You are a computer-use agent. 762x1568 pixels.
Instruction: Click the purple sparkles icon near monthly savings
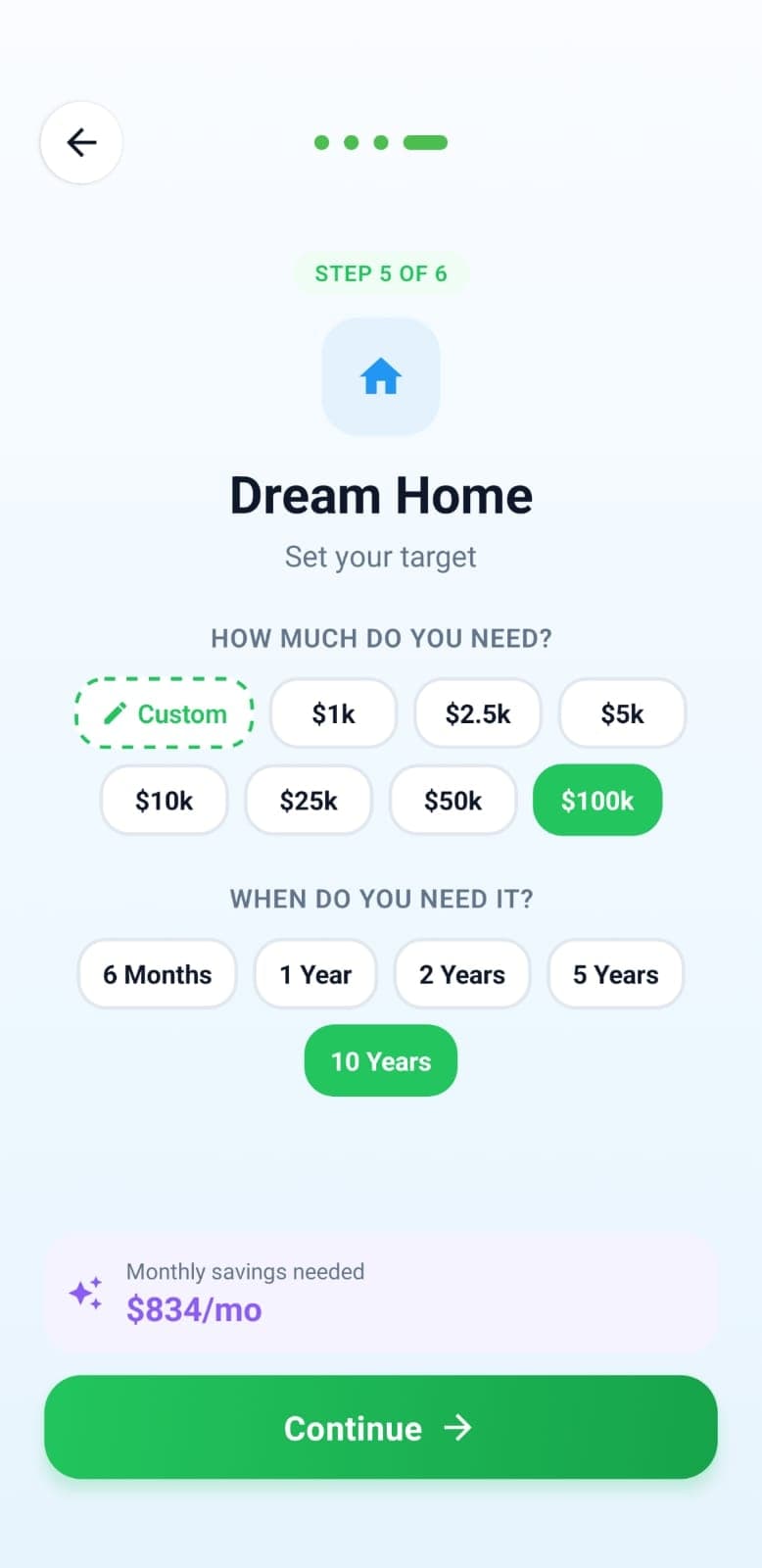pos(87,1293)
